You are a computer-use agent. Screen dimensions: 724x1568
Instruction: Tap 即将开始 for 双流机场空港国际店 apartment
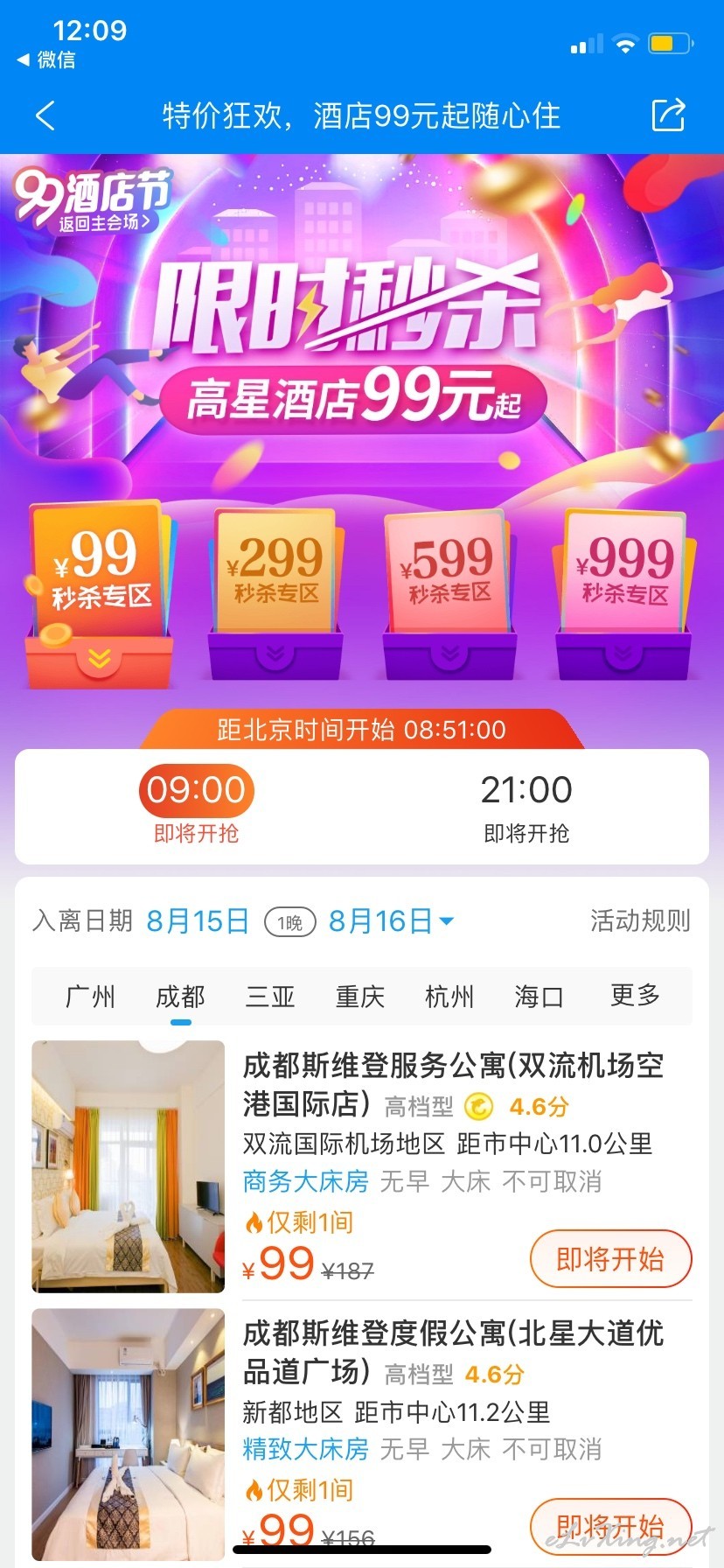(x=610, y=1259)
